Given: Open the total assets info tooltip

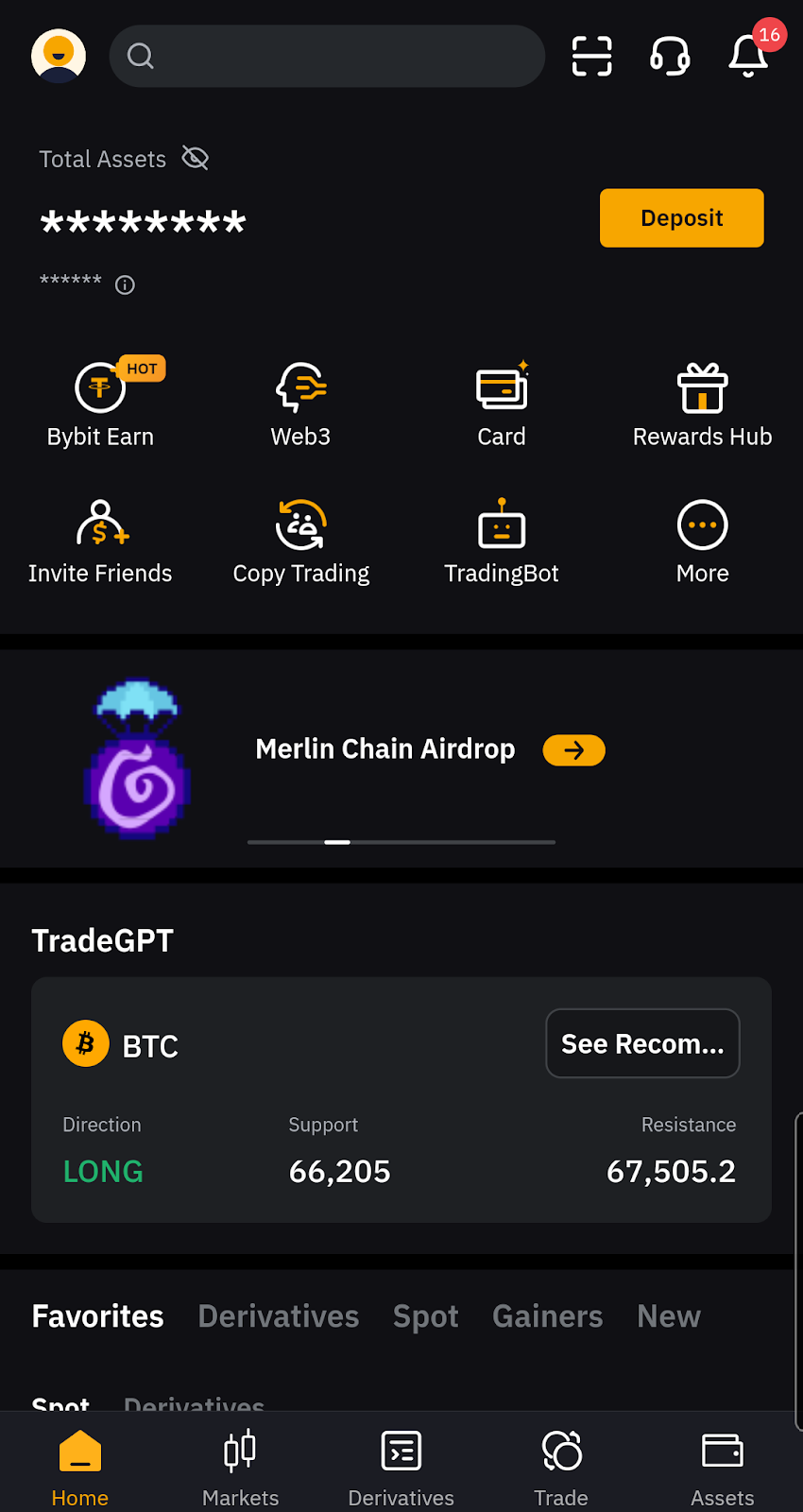Looking at the screenshot, I should [125, 284].
